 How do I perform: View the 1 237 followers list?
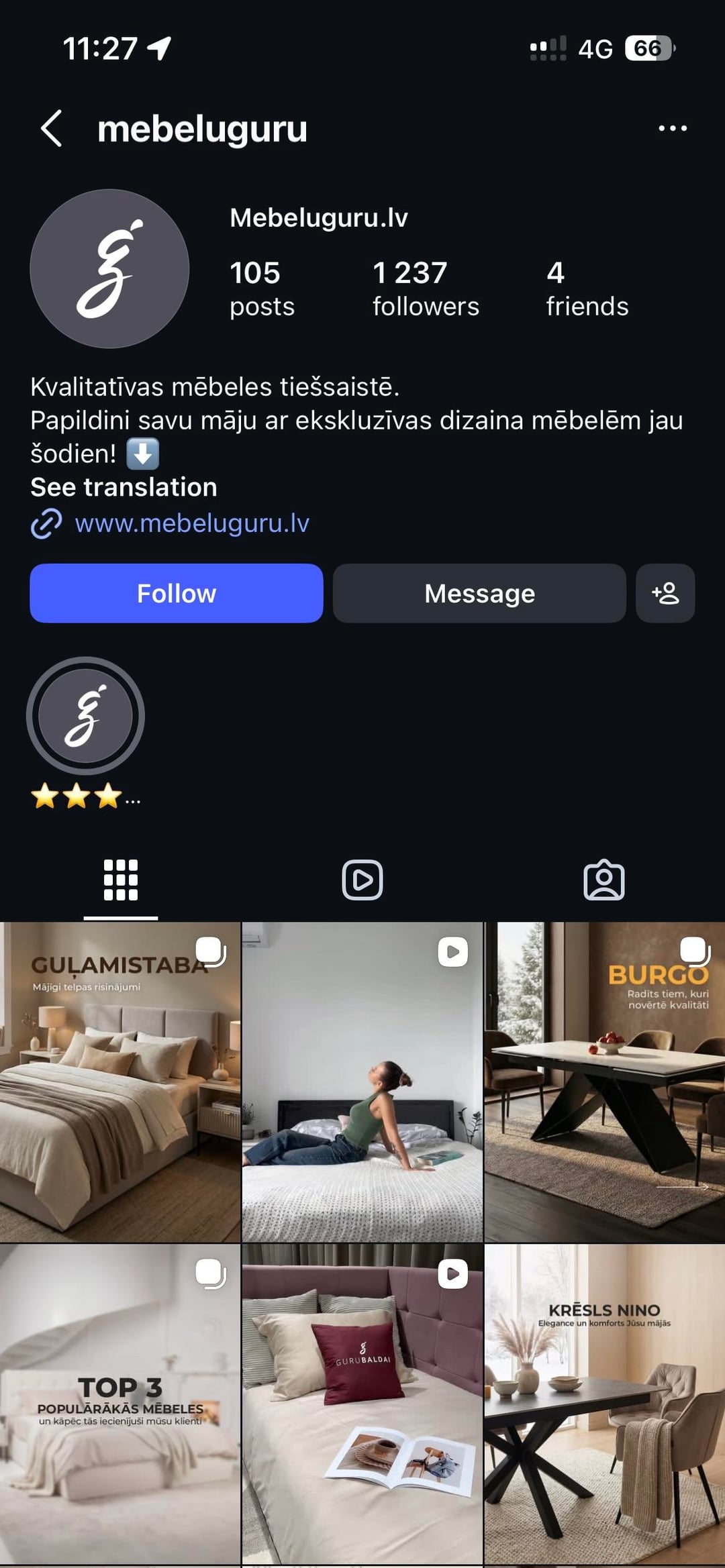tap(425, 289)
